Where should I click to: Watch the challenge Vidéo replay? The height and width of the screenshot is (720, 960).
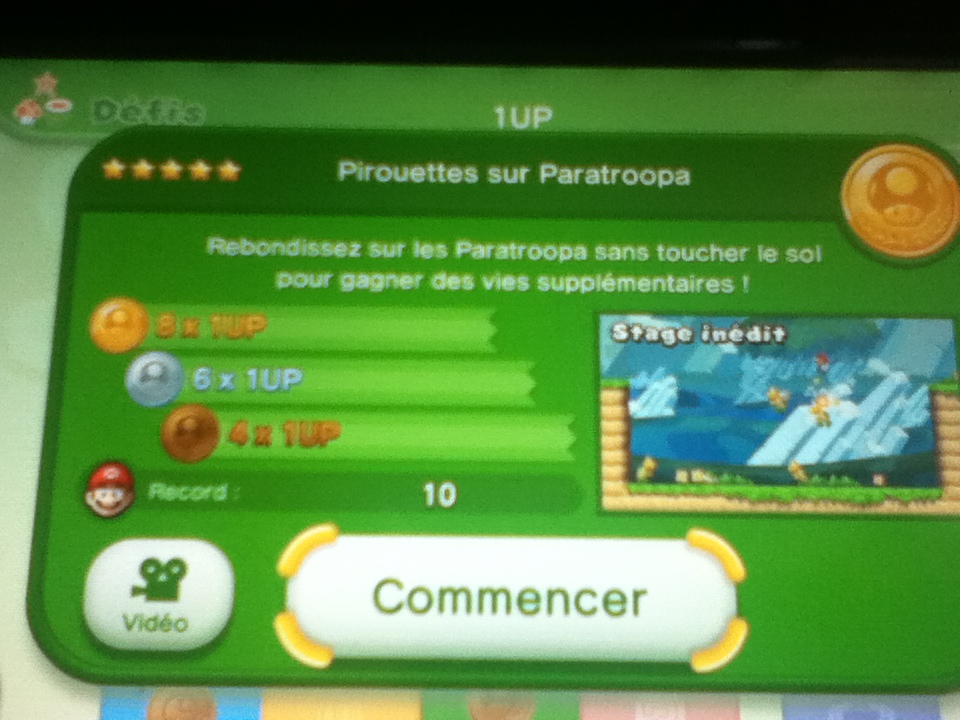click(157, 596)
